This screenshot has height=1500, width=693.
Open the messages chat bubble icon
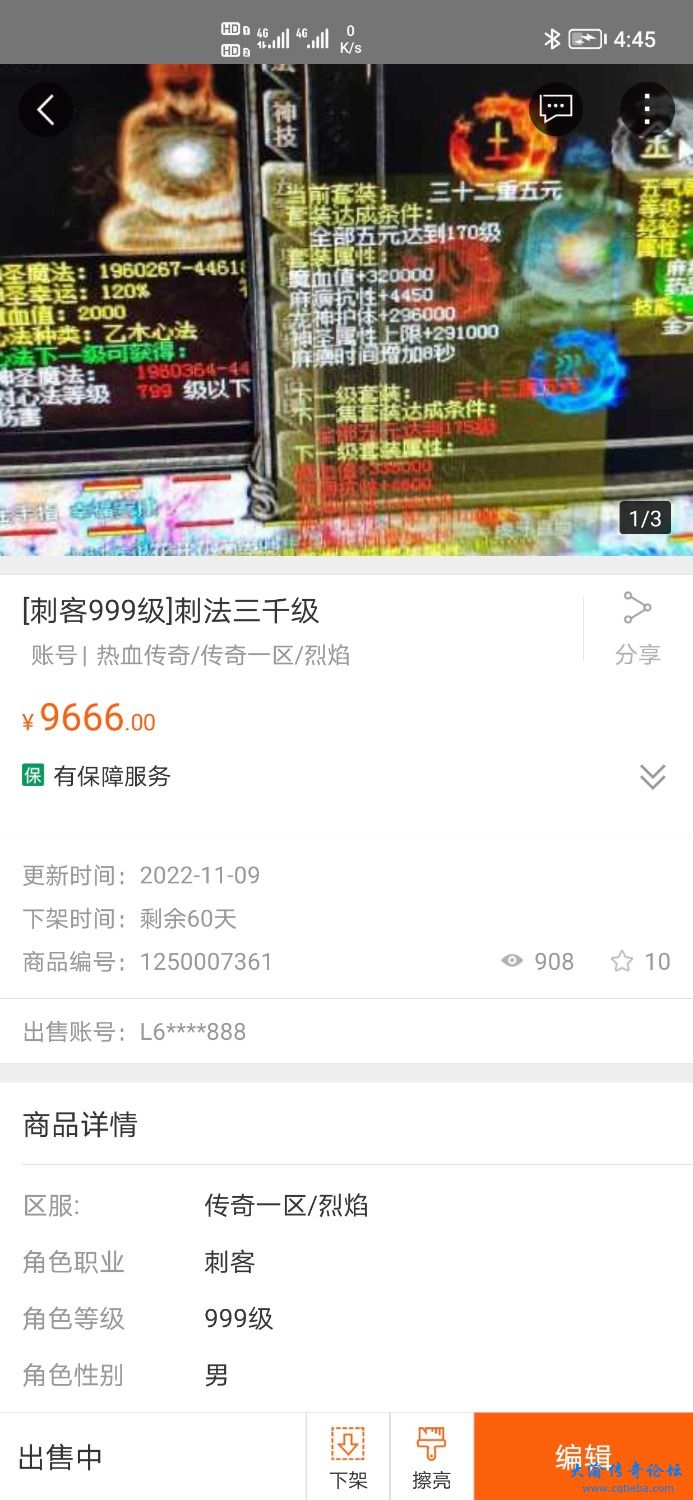point(555,109)
